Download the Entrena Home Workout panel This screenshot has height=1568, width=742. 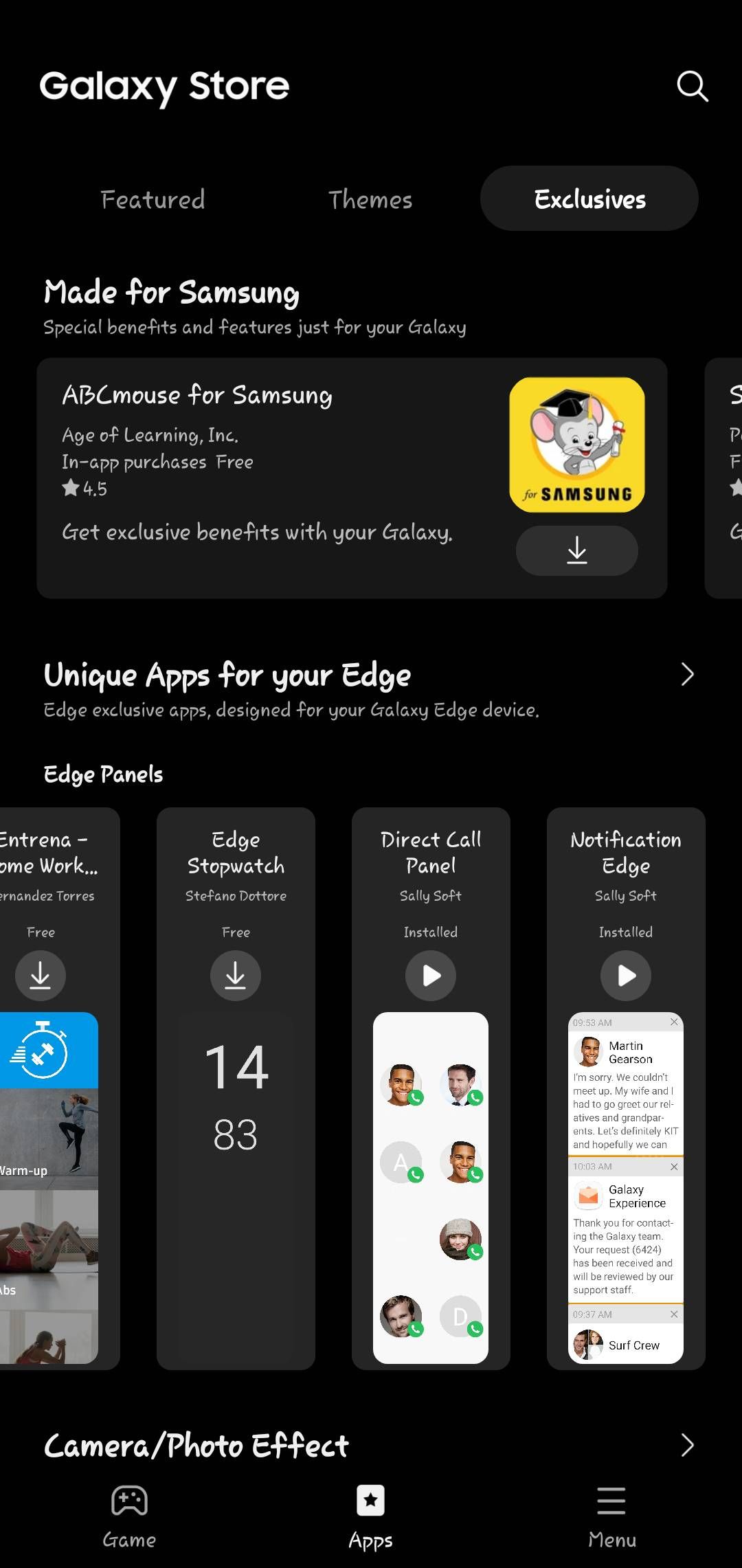pyautogui.click(x=41, y=975)
